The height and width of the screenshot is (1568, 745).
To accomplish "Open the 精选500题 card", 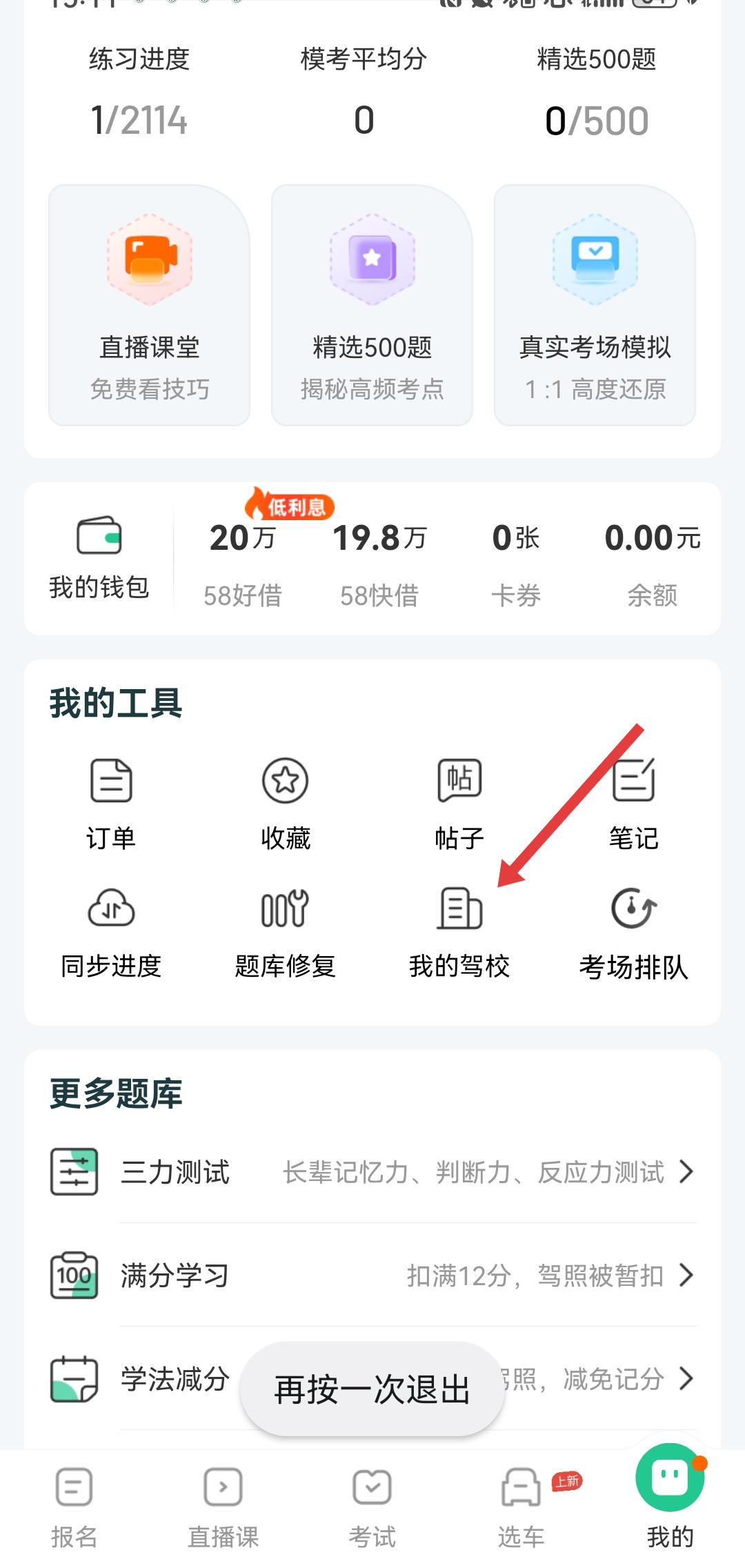I will click(x=372, y=305).
